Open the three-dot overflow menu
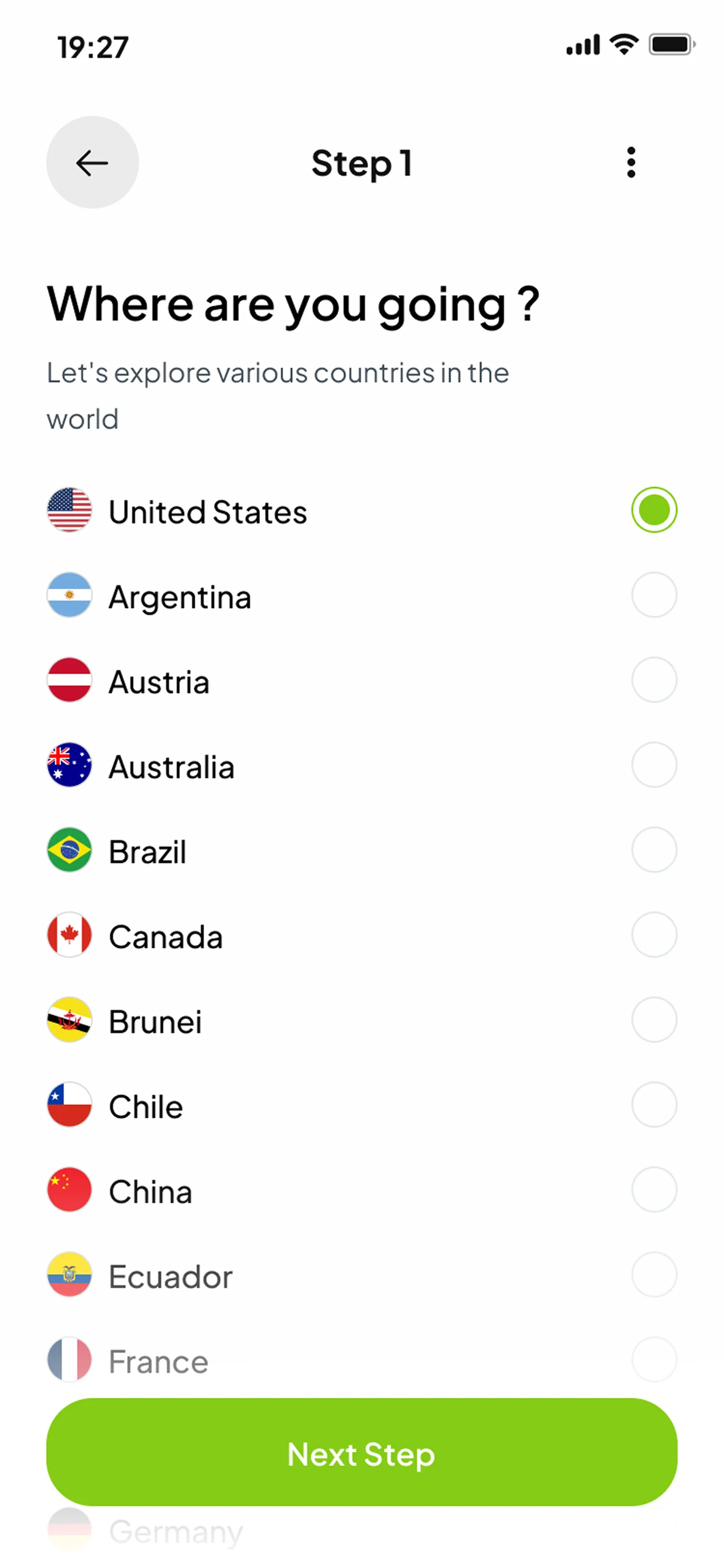724x1568 pixels. [631, 163]
